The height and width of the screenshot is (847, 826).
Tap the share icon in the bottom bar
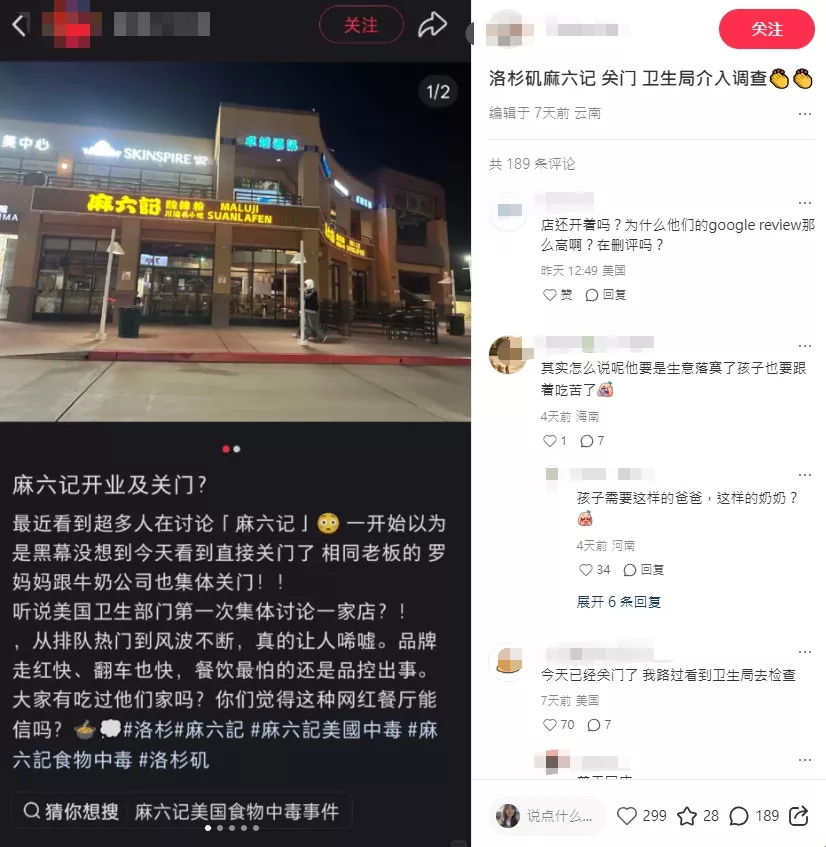tap(799, 816)
